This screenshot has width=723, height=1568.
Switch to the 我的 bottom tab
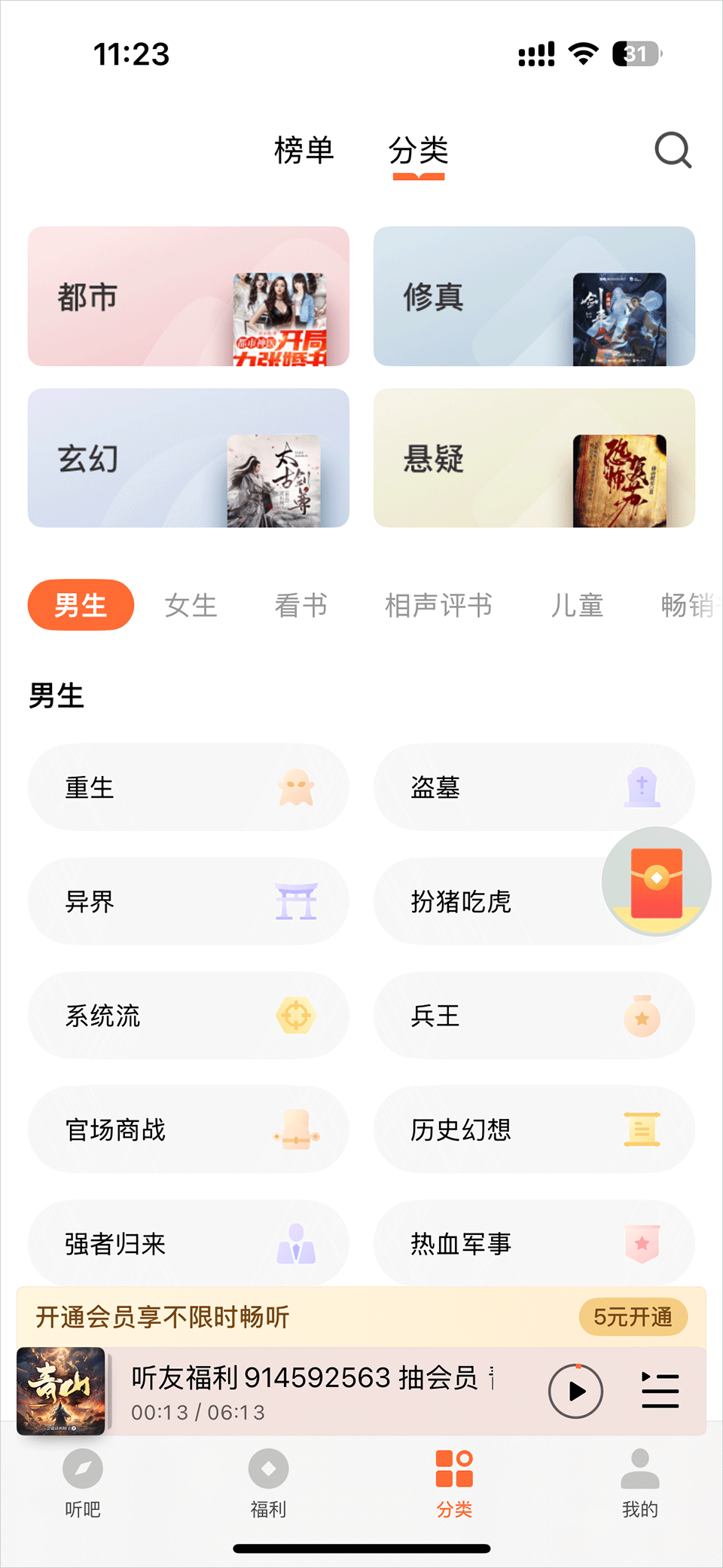pyautogui.click(x=639, y=1483)
